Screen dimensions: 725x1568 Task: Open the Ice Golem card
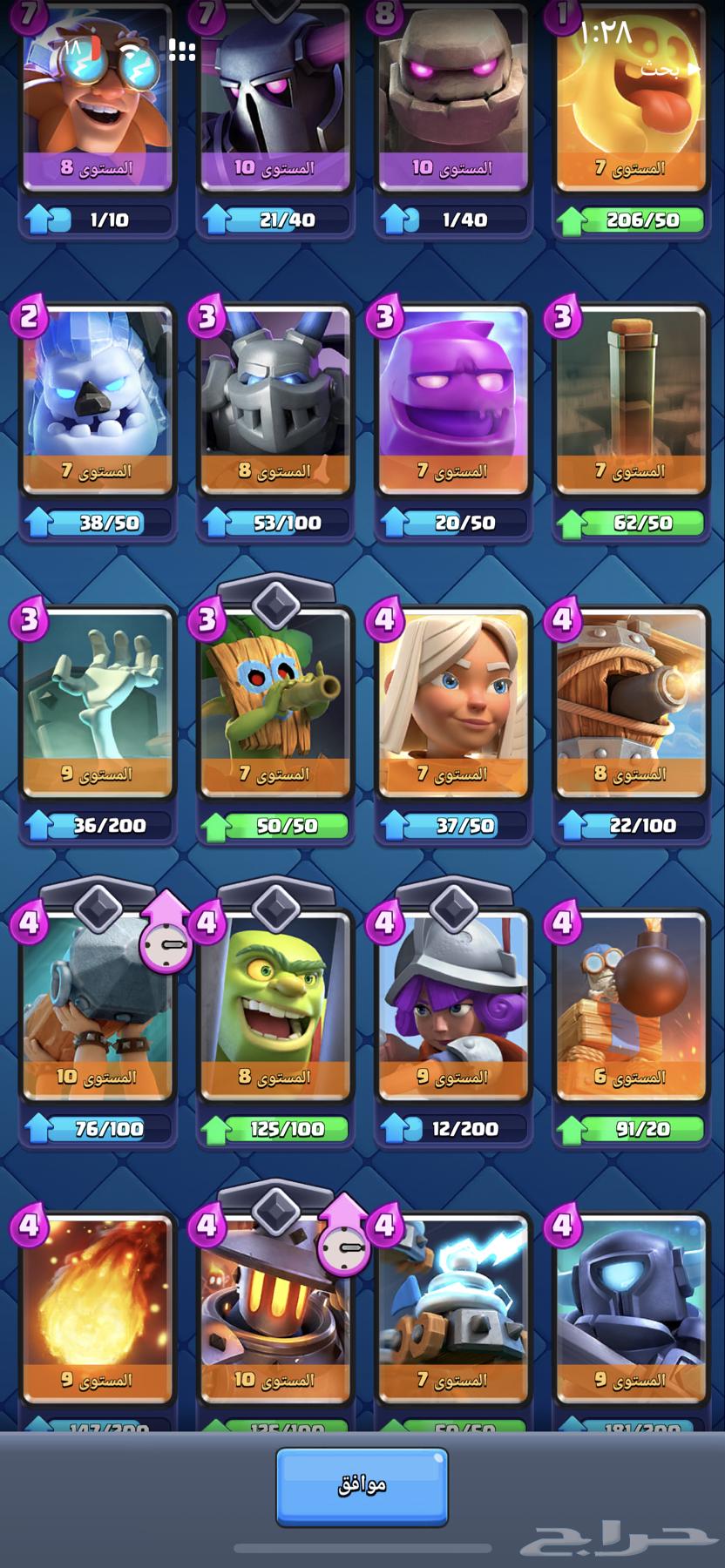coord(96,401)
